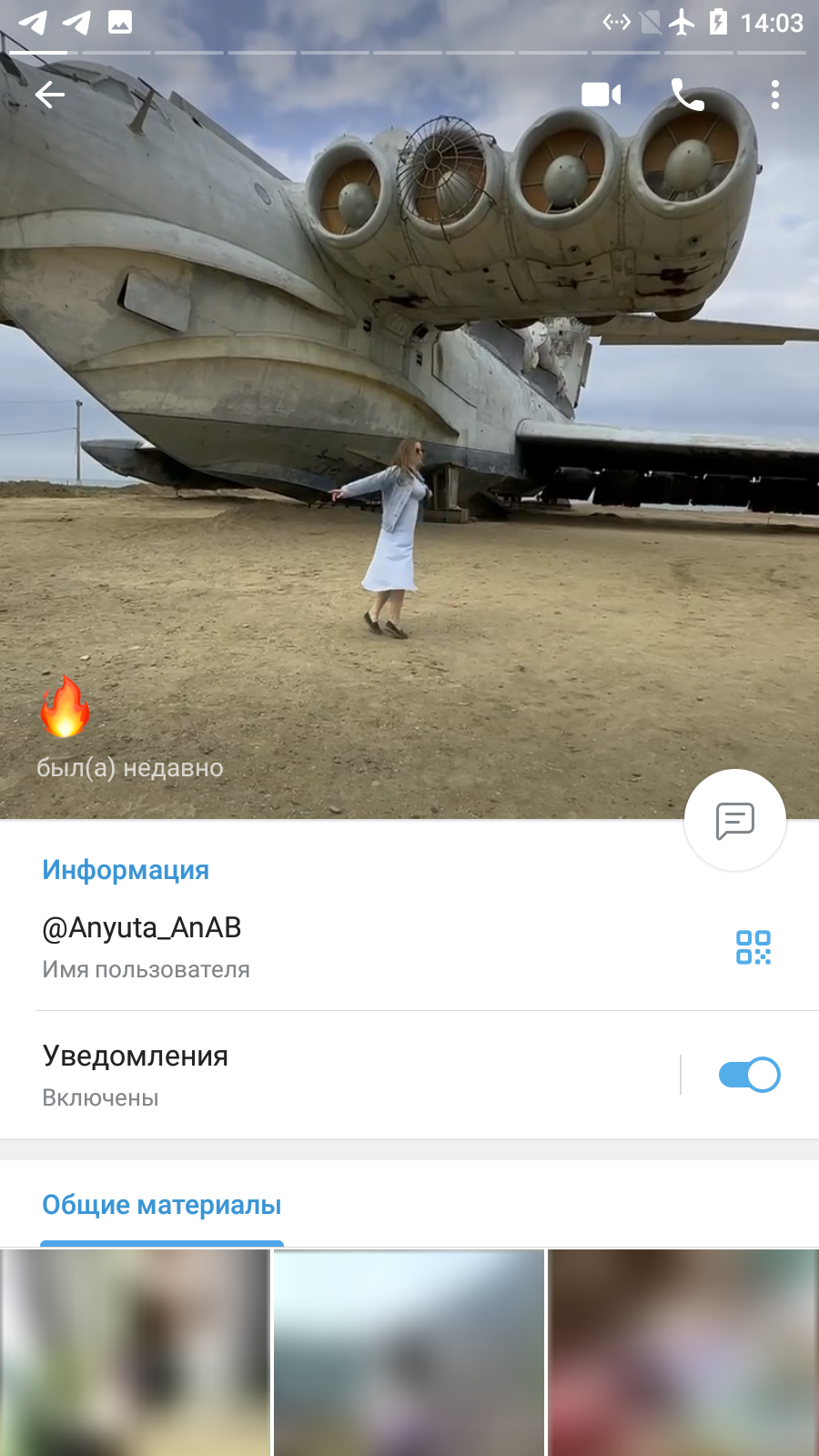Start a video call
This screenshot has height=1456, width=819.
coord(602,95)
